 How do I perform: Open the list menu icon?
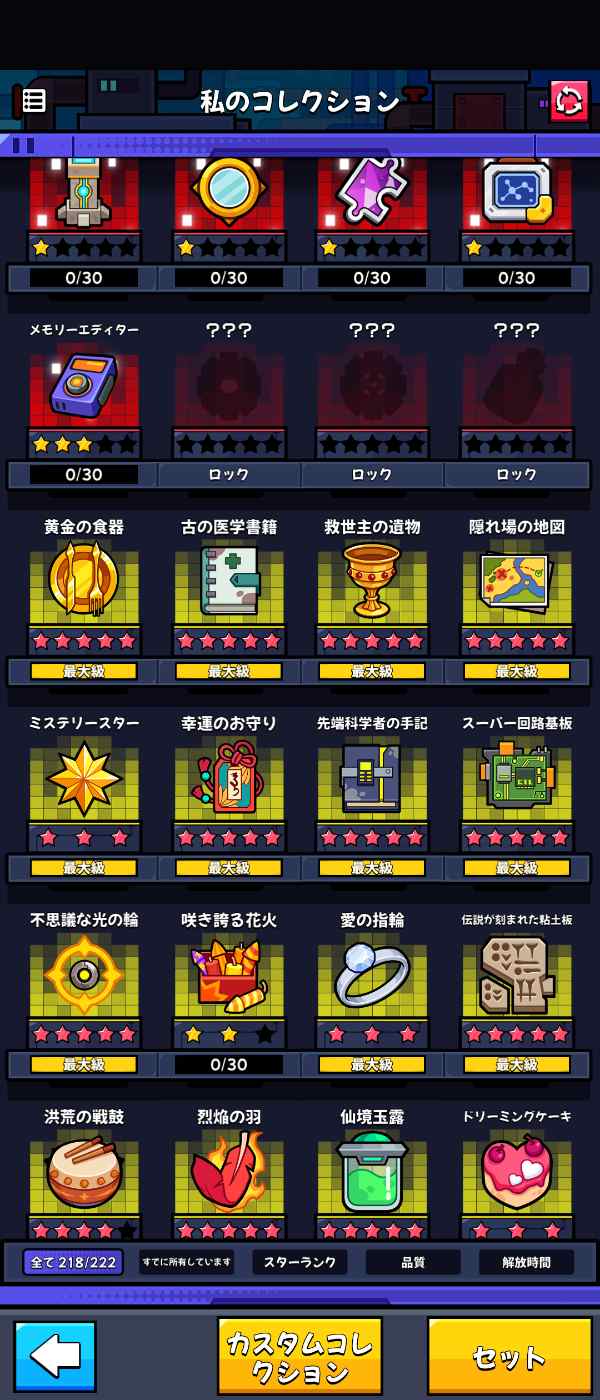point(34,100)
